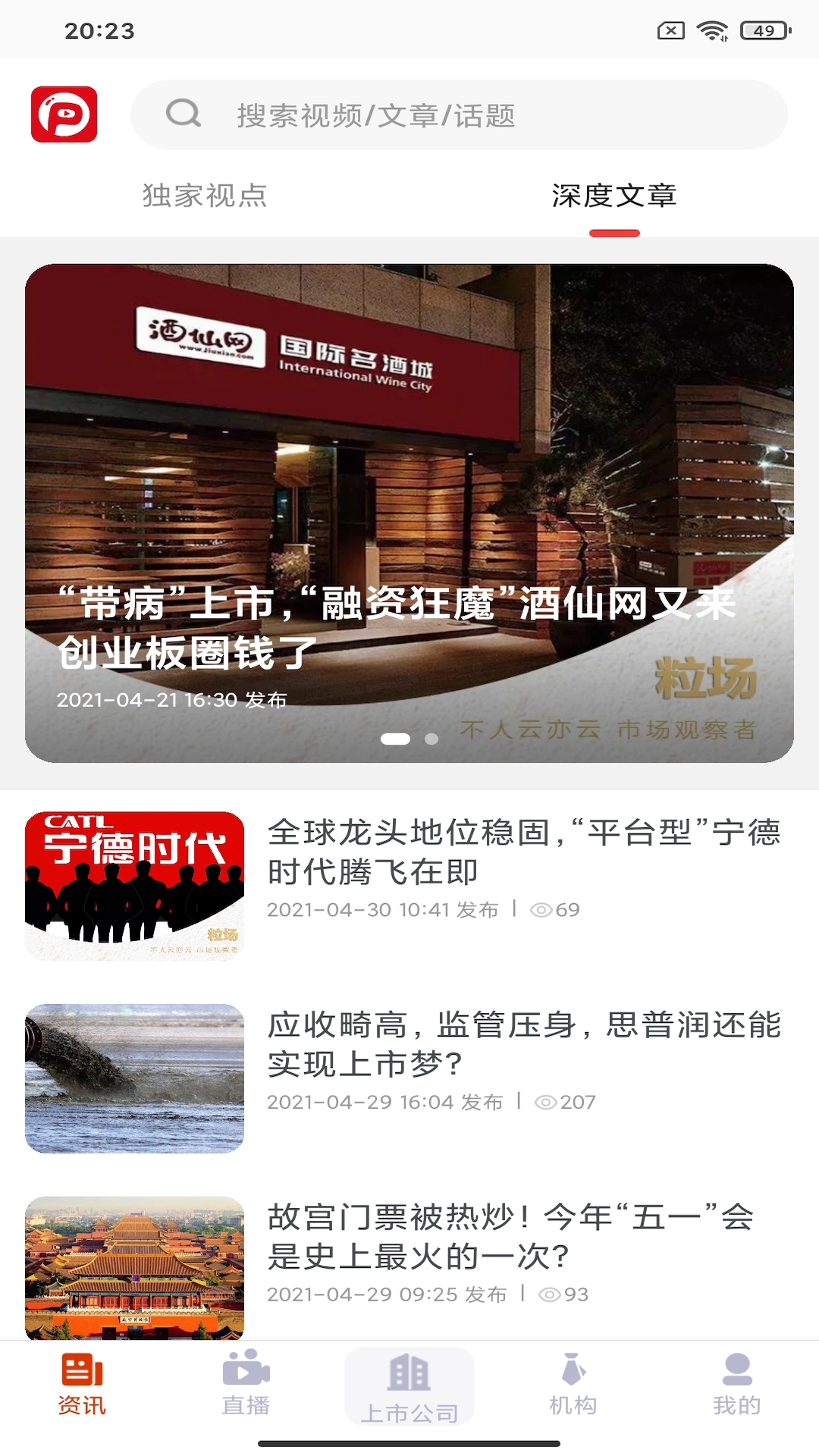
Task: Click the Forbidden City article thumbnail
Action: pyautogui.click(x=136, y=1251)
